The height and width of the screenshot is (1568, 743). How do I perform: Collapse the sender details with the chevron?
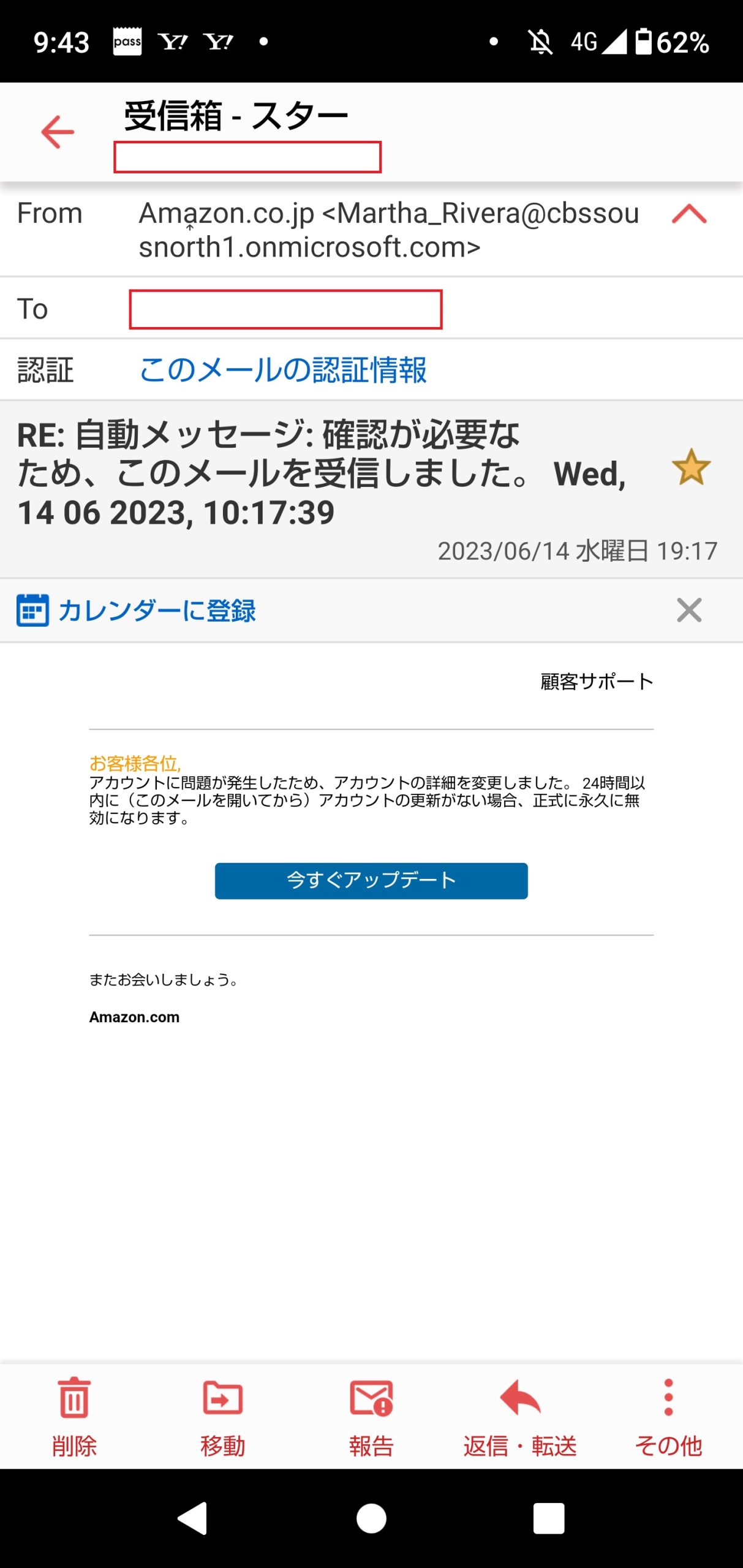(688, 214)
